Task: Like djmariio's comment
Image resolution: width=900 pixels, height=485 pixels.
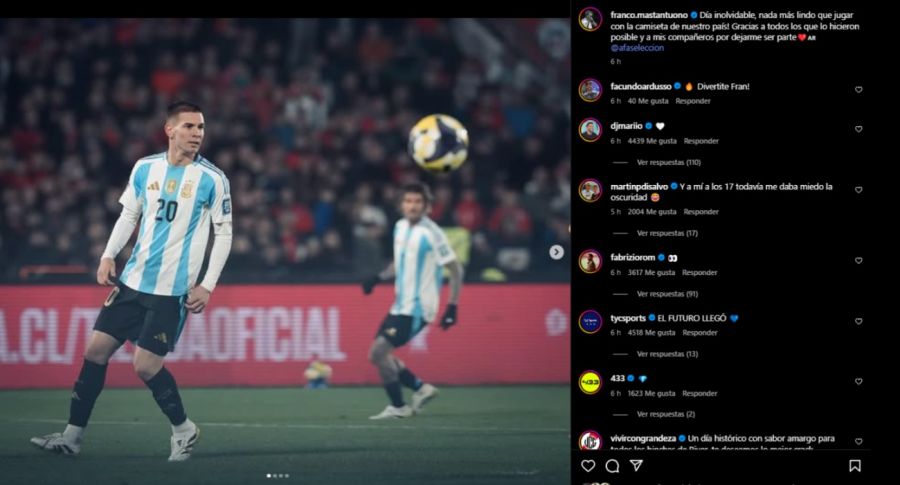Action: point(858,129)
